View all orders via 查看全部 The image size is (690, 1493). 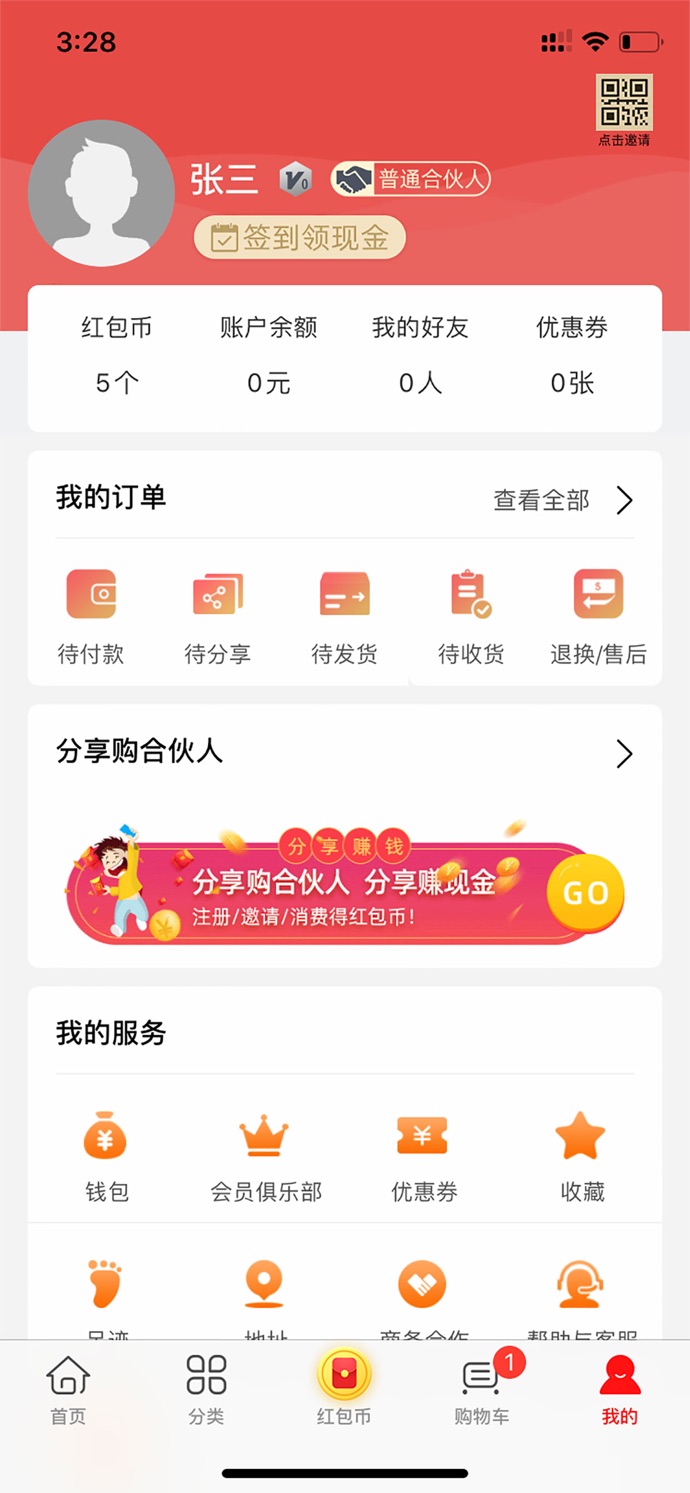pyautogui.click(x=563, y=500)
